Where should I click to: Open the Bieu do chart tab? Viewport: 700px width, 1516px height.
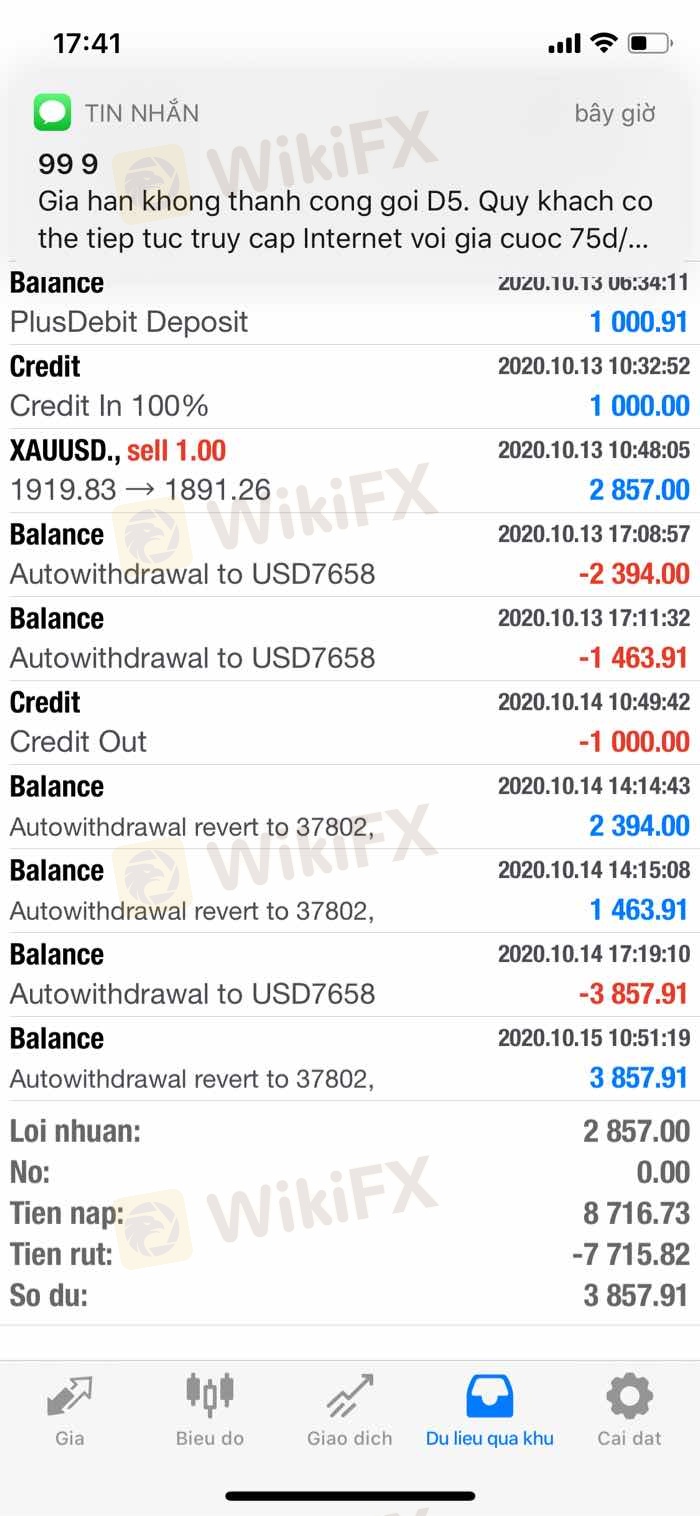pos(210,1412)
